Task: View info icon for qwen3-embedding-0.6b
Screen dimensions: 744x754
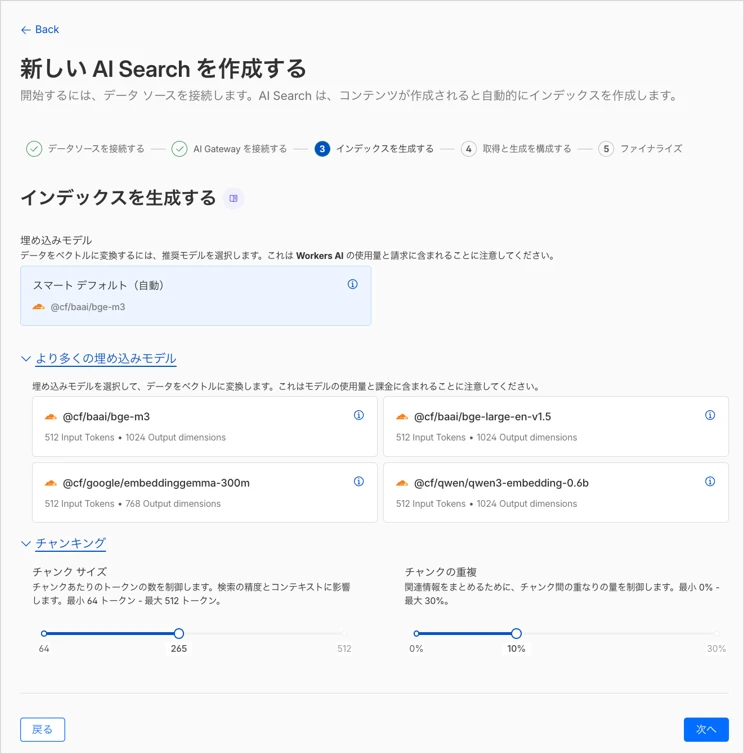Action: 710,482
